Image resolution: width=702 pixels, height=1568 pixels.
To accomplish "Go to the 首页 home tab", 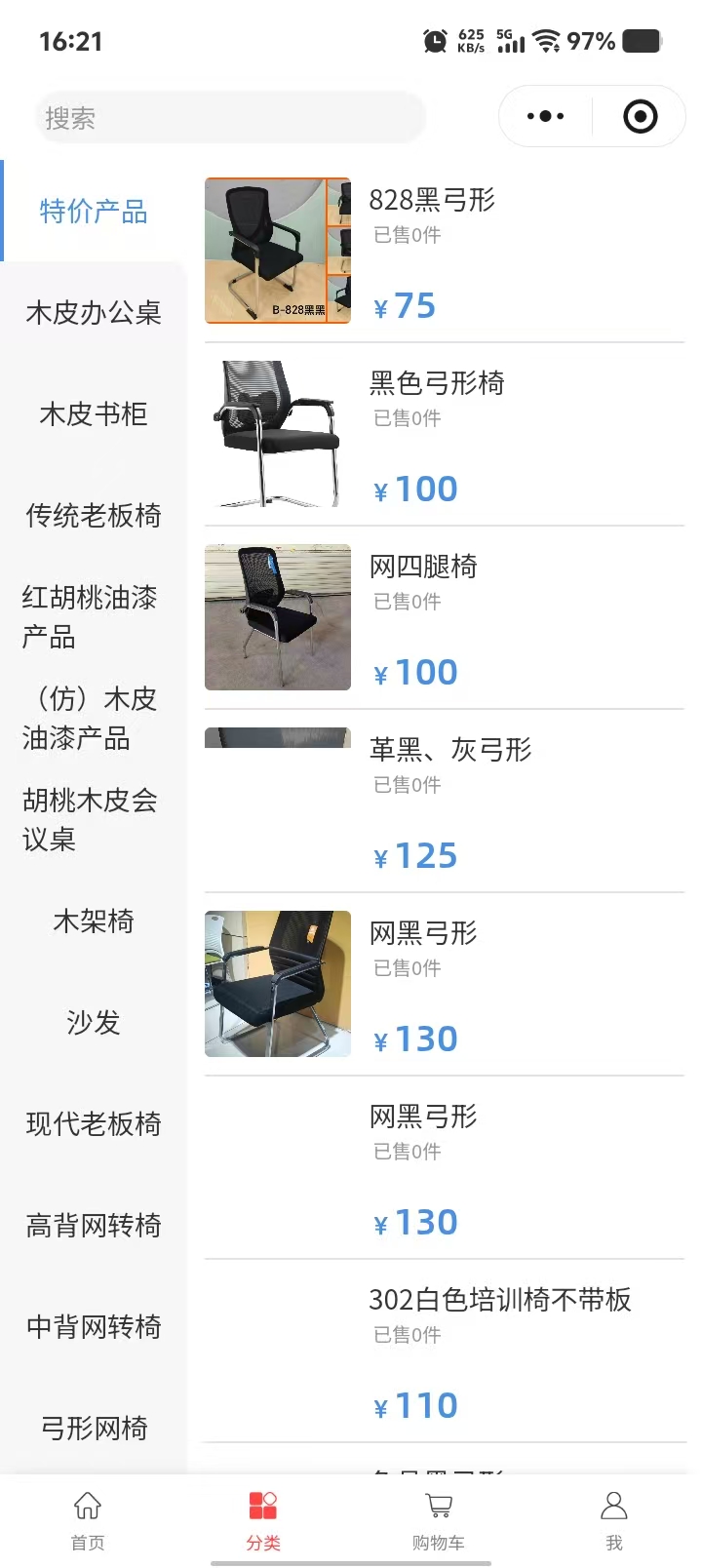I will (x=88, y=1519).
